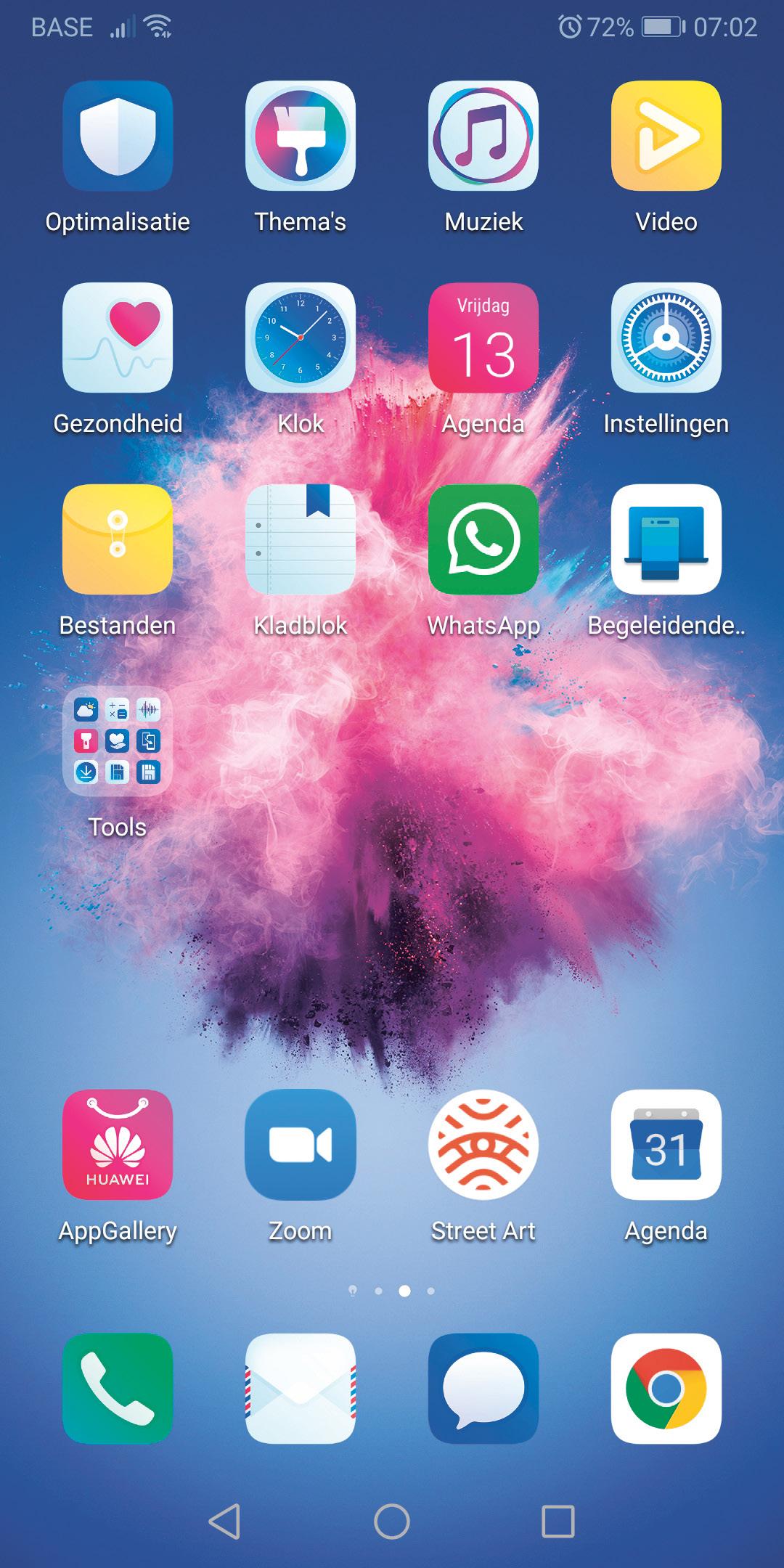Open the phone dialer in the dock
784x1568 pixels.
click(x=118, y=1389)
